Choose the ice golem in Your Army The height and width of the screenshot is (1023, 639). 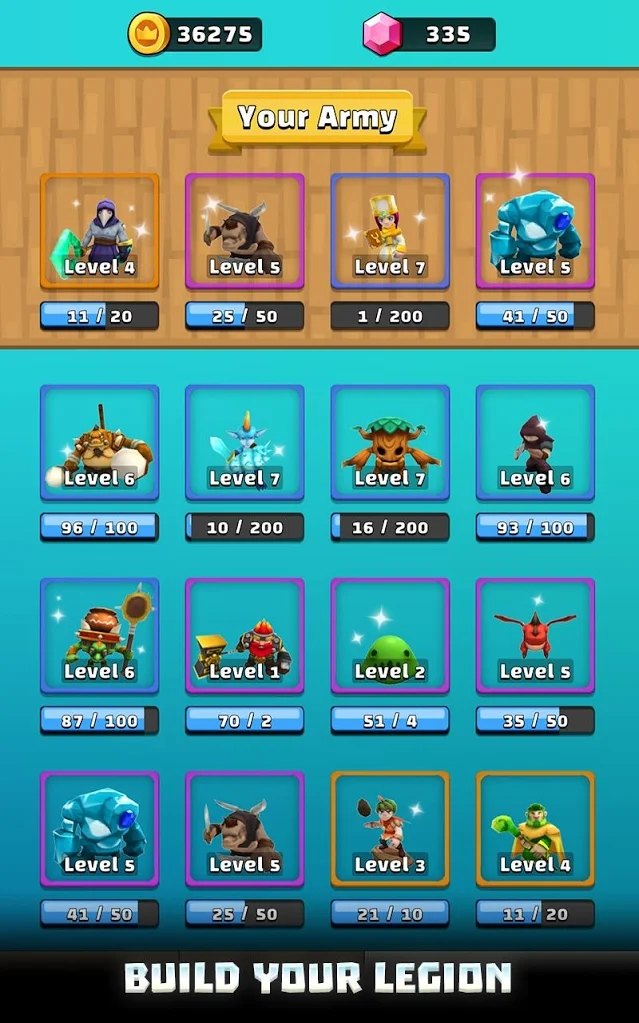(x=535, y=231)
